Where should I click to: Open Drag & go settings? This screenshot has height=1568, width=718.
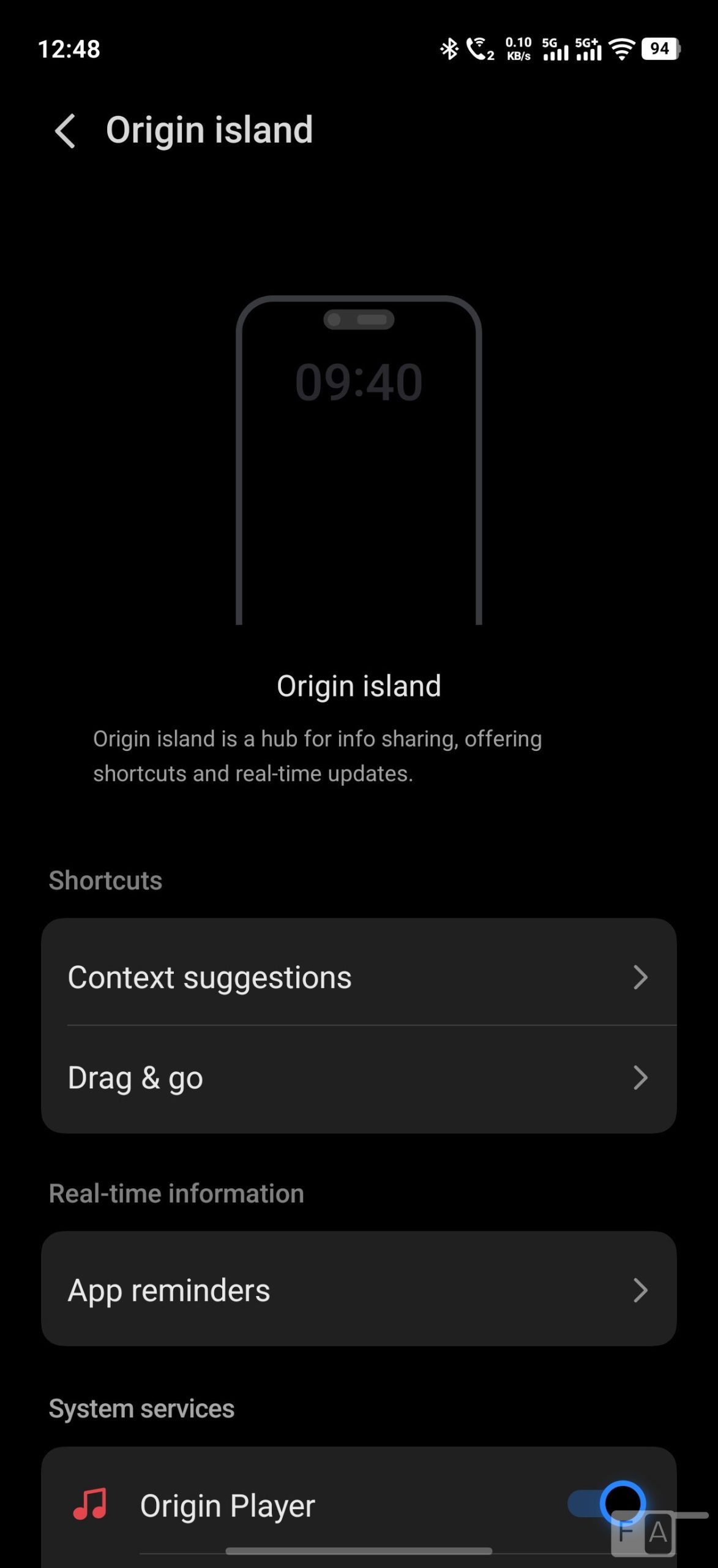pos(359,1078)
